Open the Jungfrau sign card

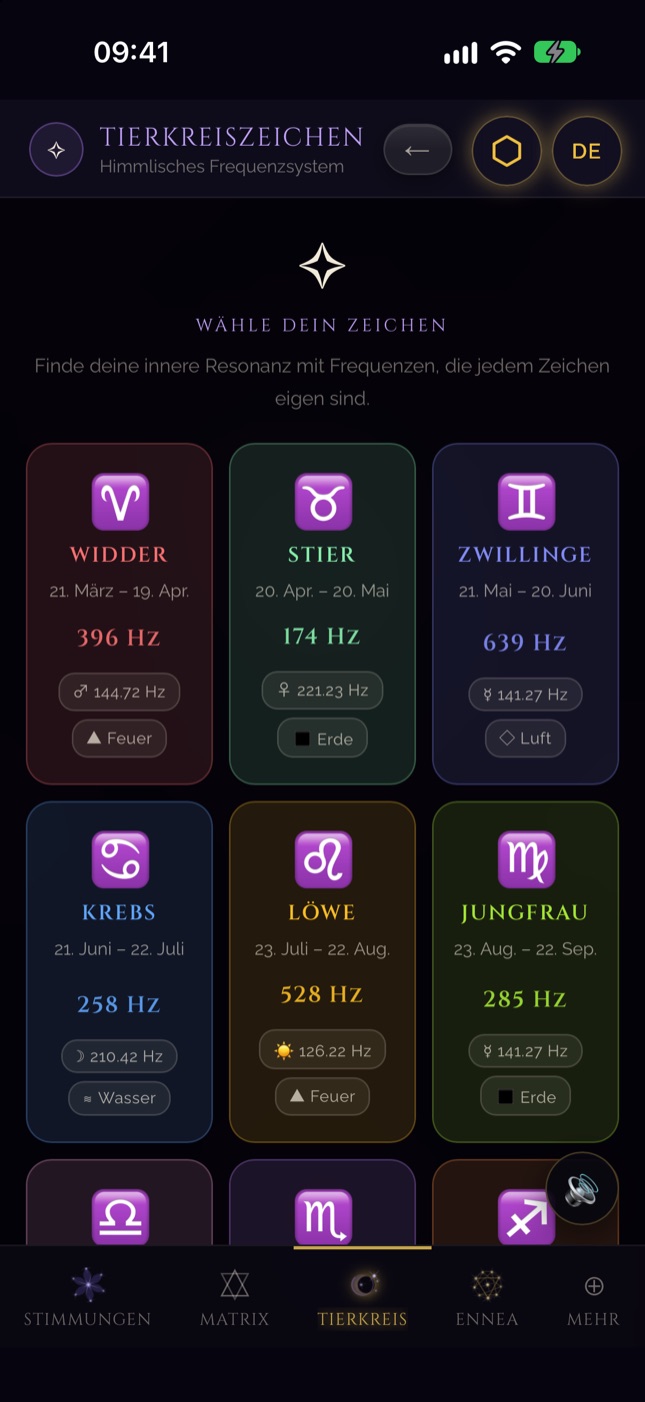pyautogui.click(x=525, y=972)
